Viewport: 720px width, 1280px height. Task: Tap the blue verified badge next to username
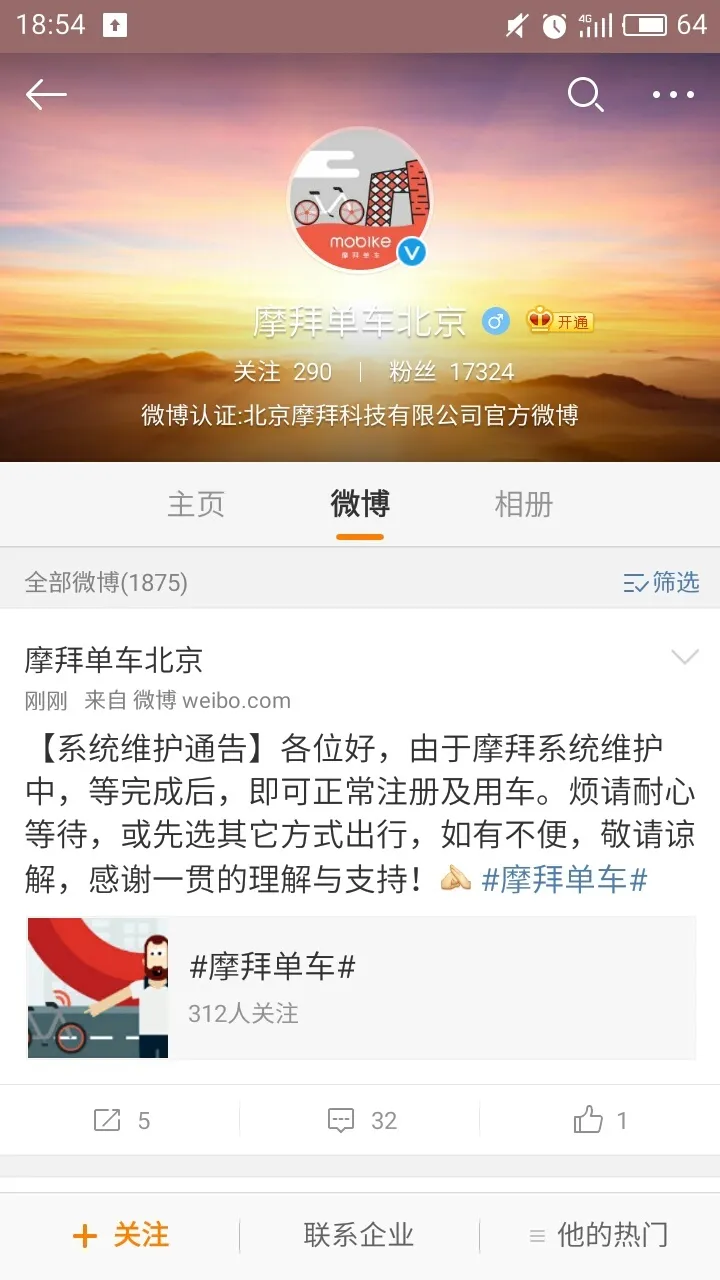[x=494, y=322]
